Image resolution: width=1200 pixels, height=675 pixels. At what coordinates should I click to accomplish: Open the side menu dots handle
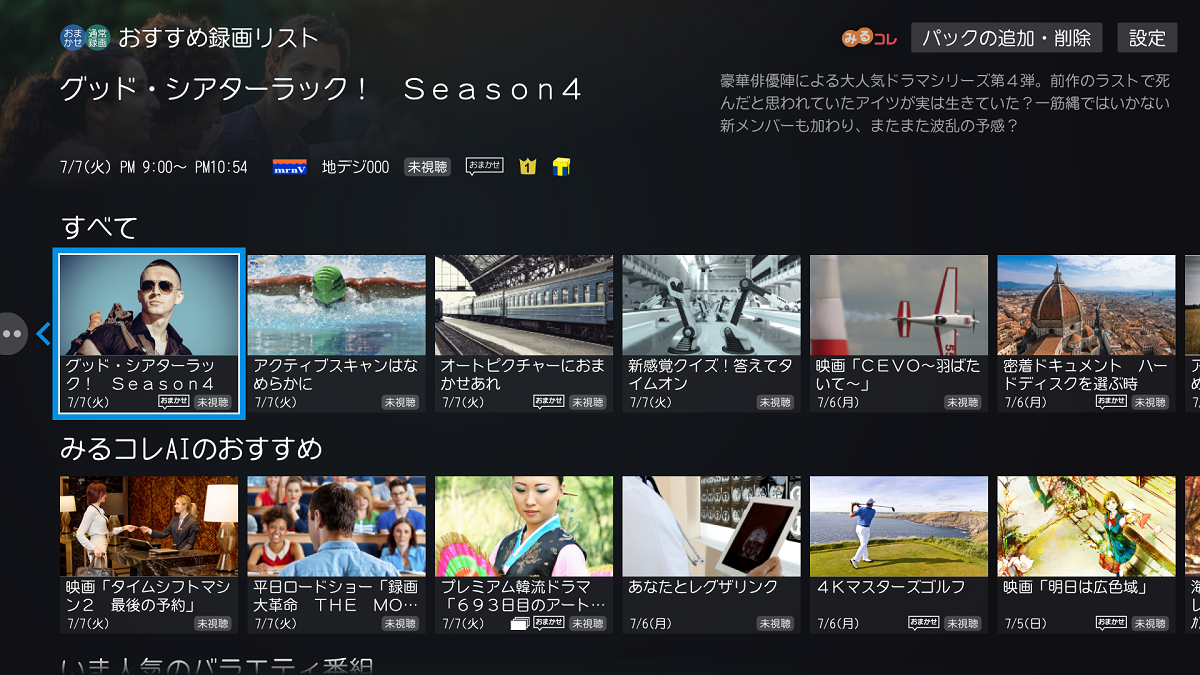pos(12,333)
